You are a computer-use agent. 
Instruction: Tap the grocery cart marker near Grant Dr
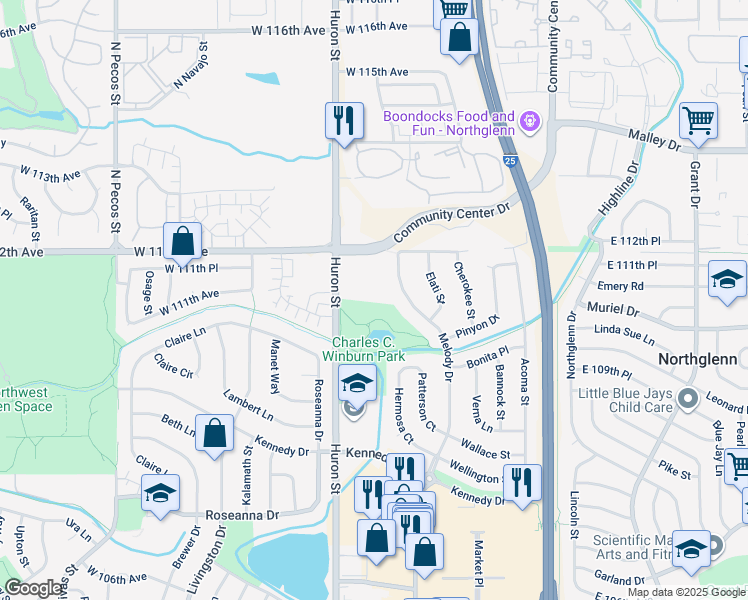point(698,121)
